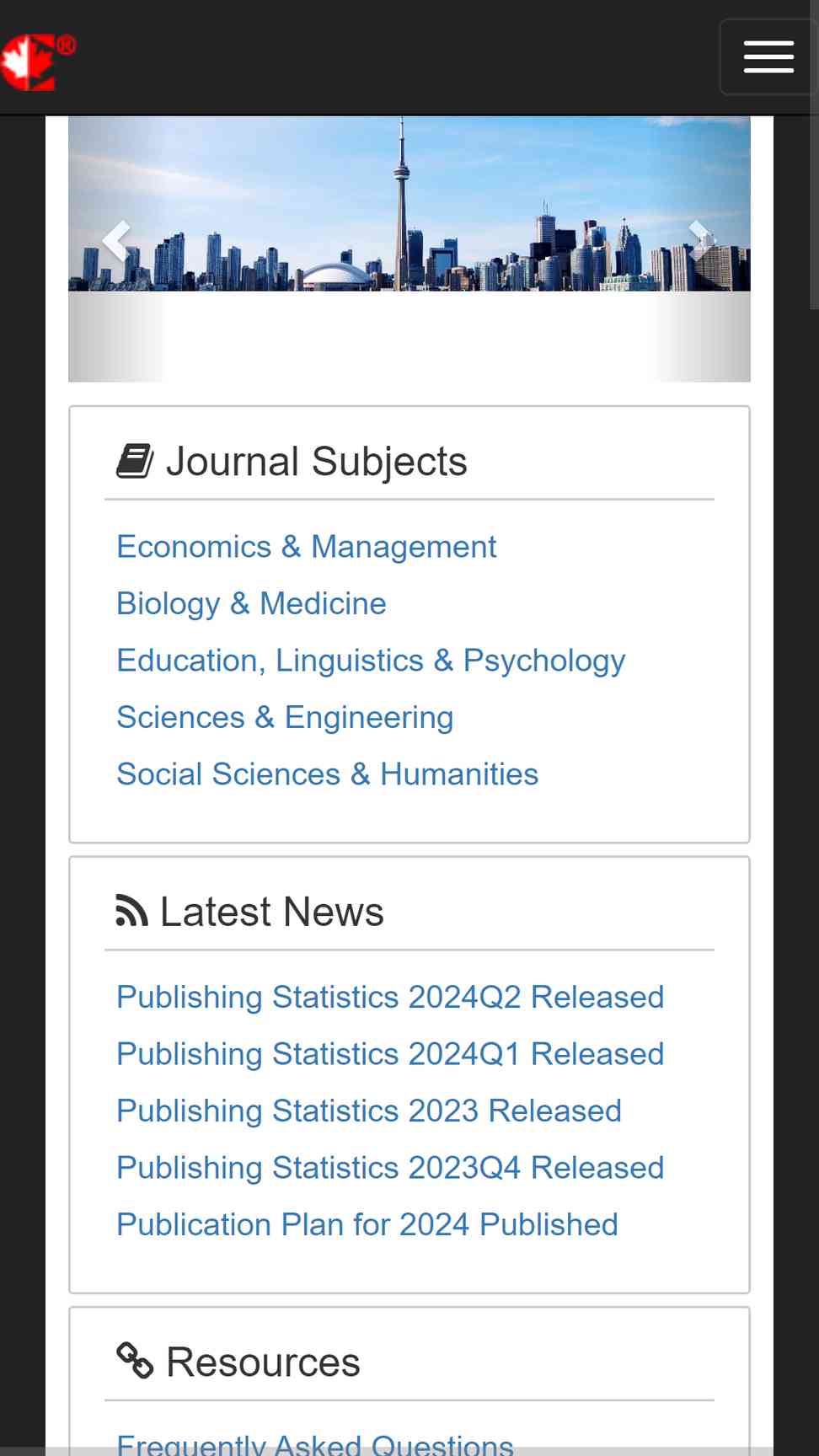This screenshot has height=1456, width=819.
Task: View Social Sciences & Humanities journals
Action: 327,774
